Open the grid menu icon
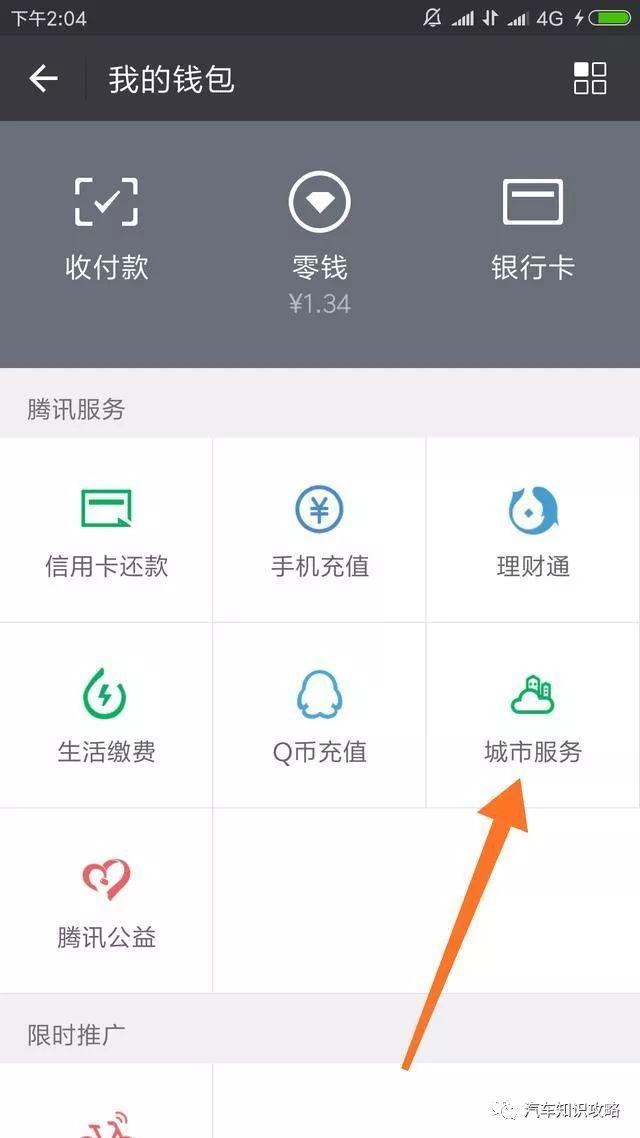 [x=590, y=78]
